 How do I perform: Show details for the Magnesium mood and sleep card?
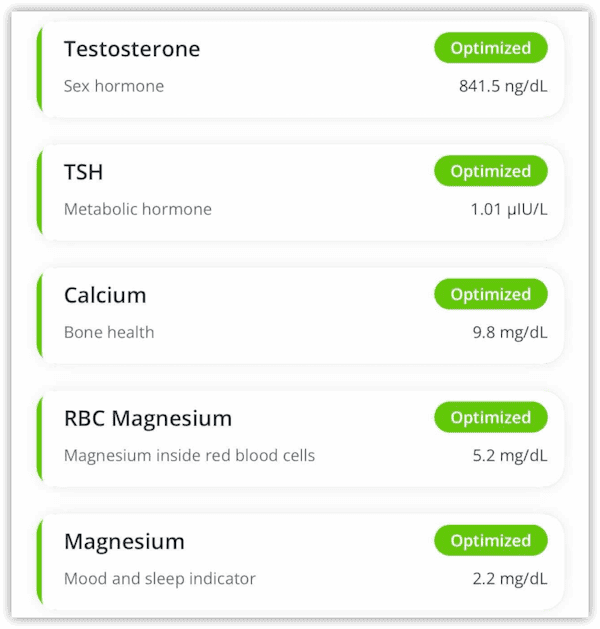300,560
